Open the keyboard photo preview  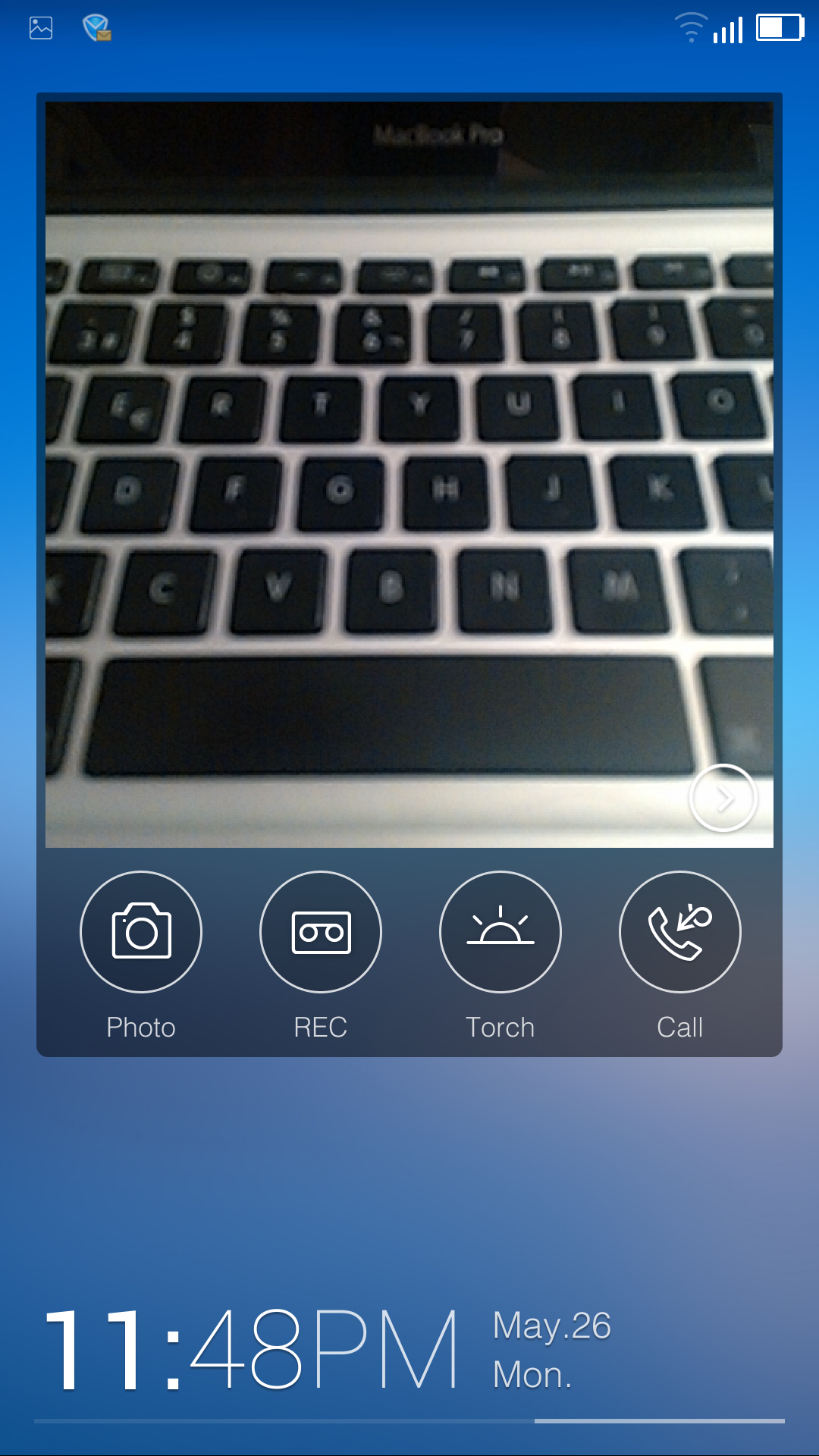[x=409, y=475]
